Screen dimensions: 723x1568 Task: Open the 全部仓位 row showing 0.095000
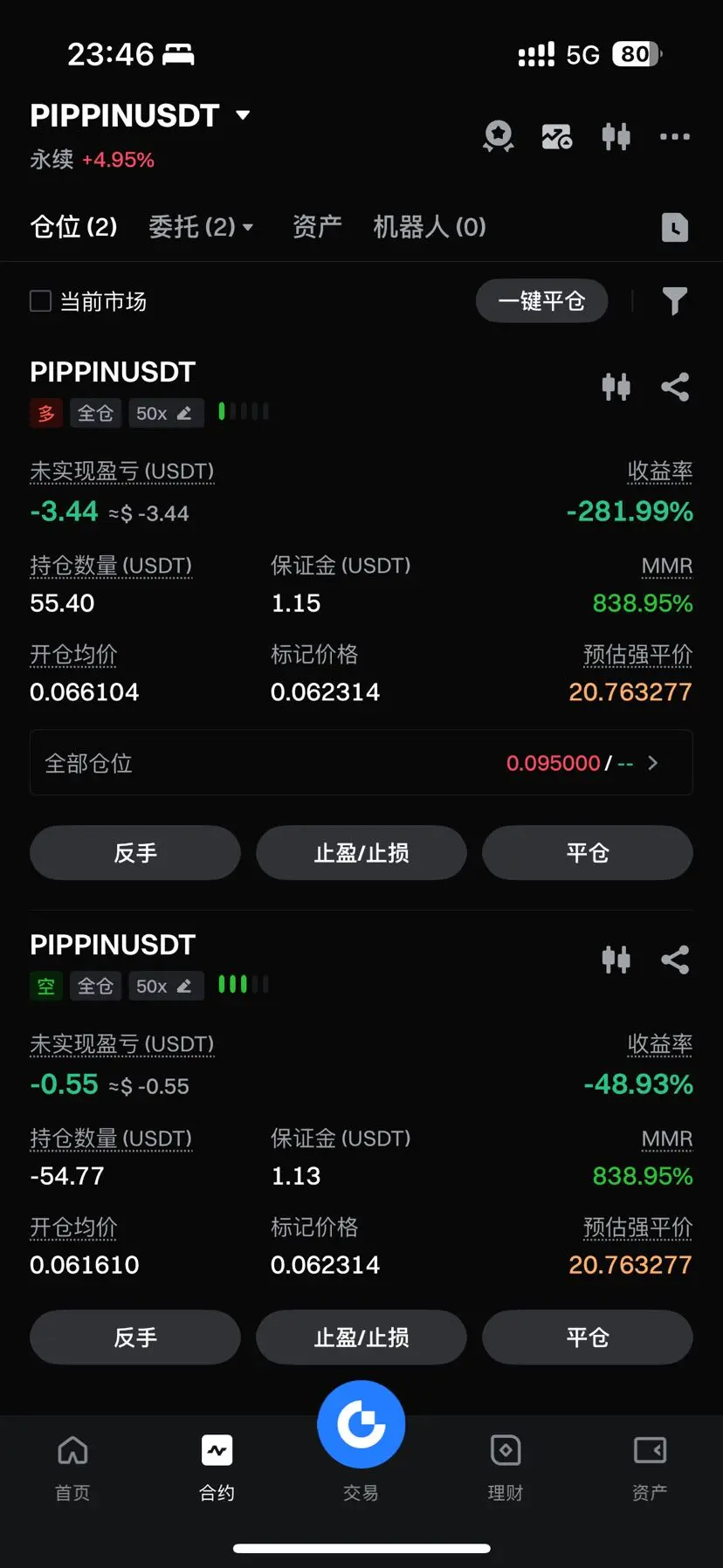[x=361, y=763]
